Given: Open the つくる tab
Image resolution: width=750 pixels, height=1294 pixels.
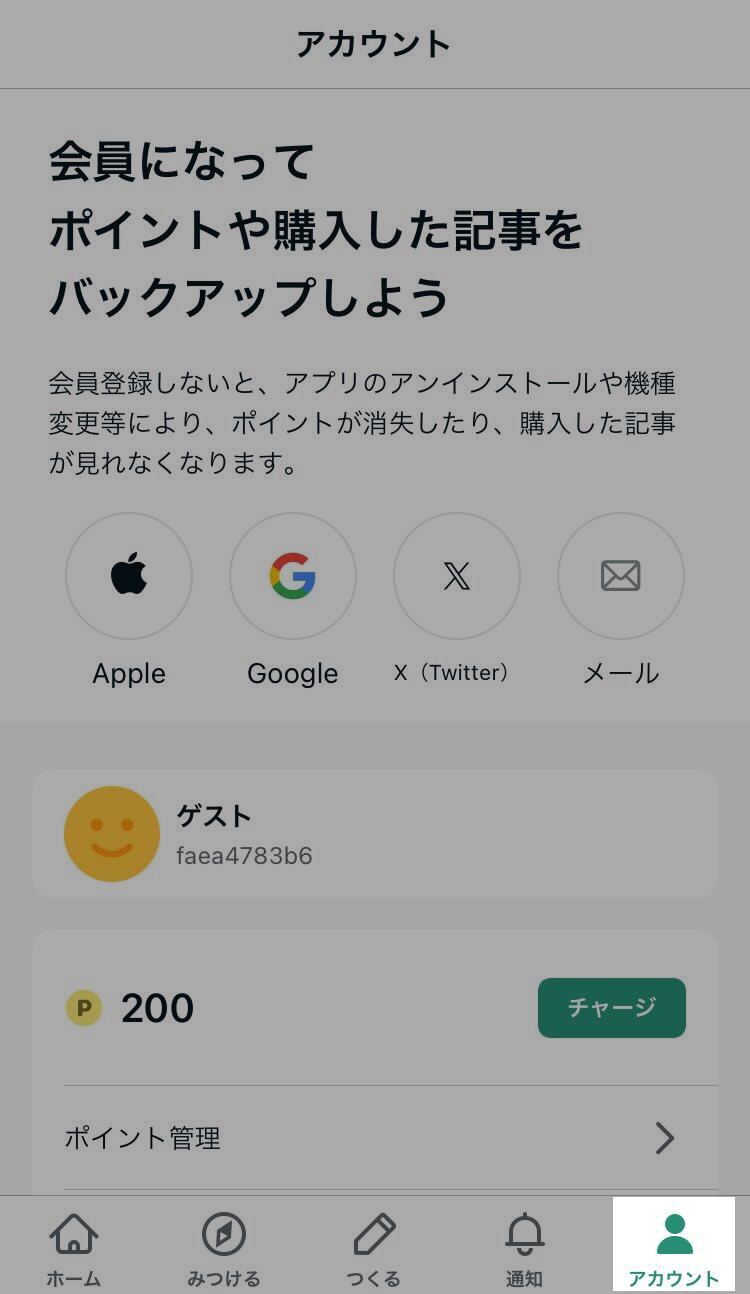Looking at the screenshot, I should 374,1248.
